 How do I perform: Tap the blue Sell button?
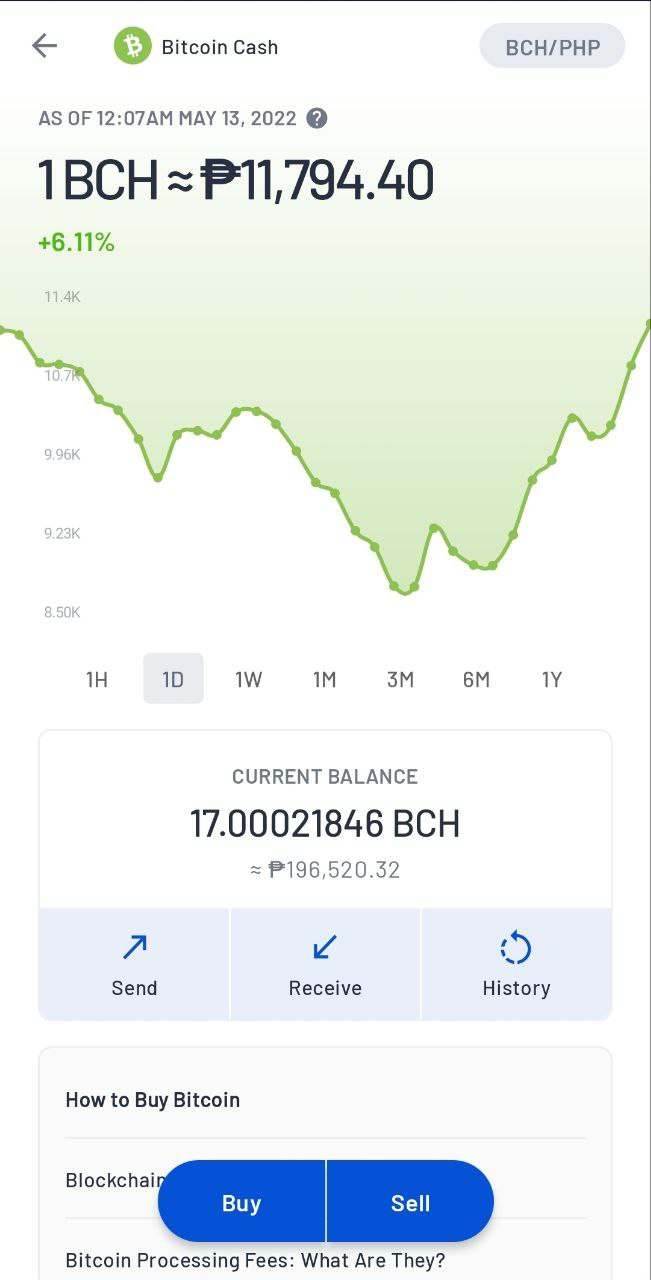410,1202
